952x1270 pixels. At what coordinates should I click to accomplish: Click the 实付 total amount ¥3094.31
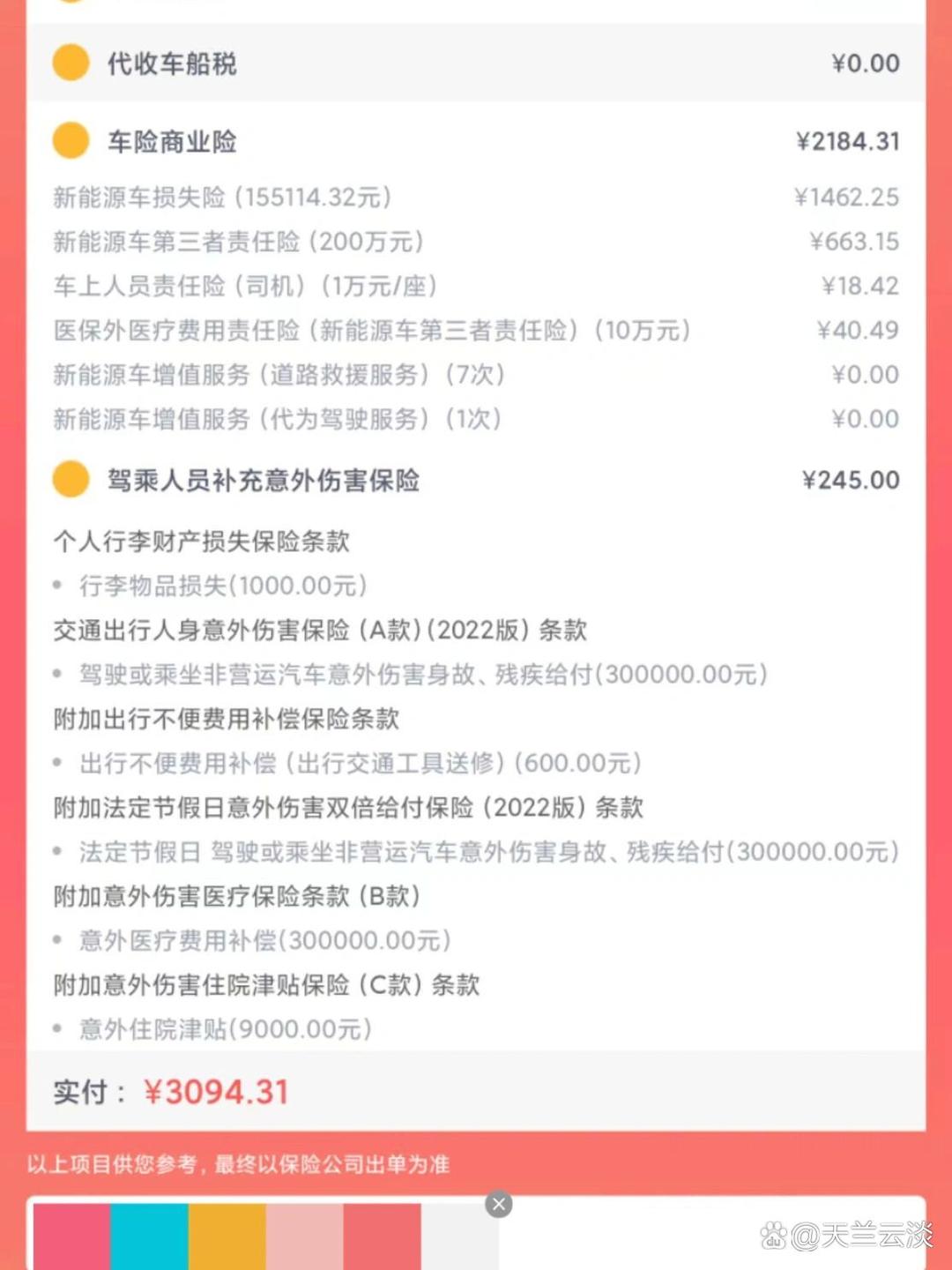coord(216,1091)
